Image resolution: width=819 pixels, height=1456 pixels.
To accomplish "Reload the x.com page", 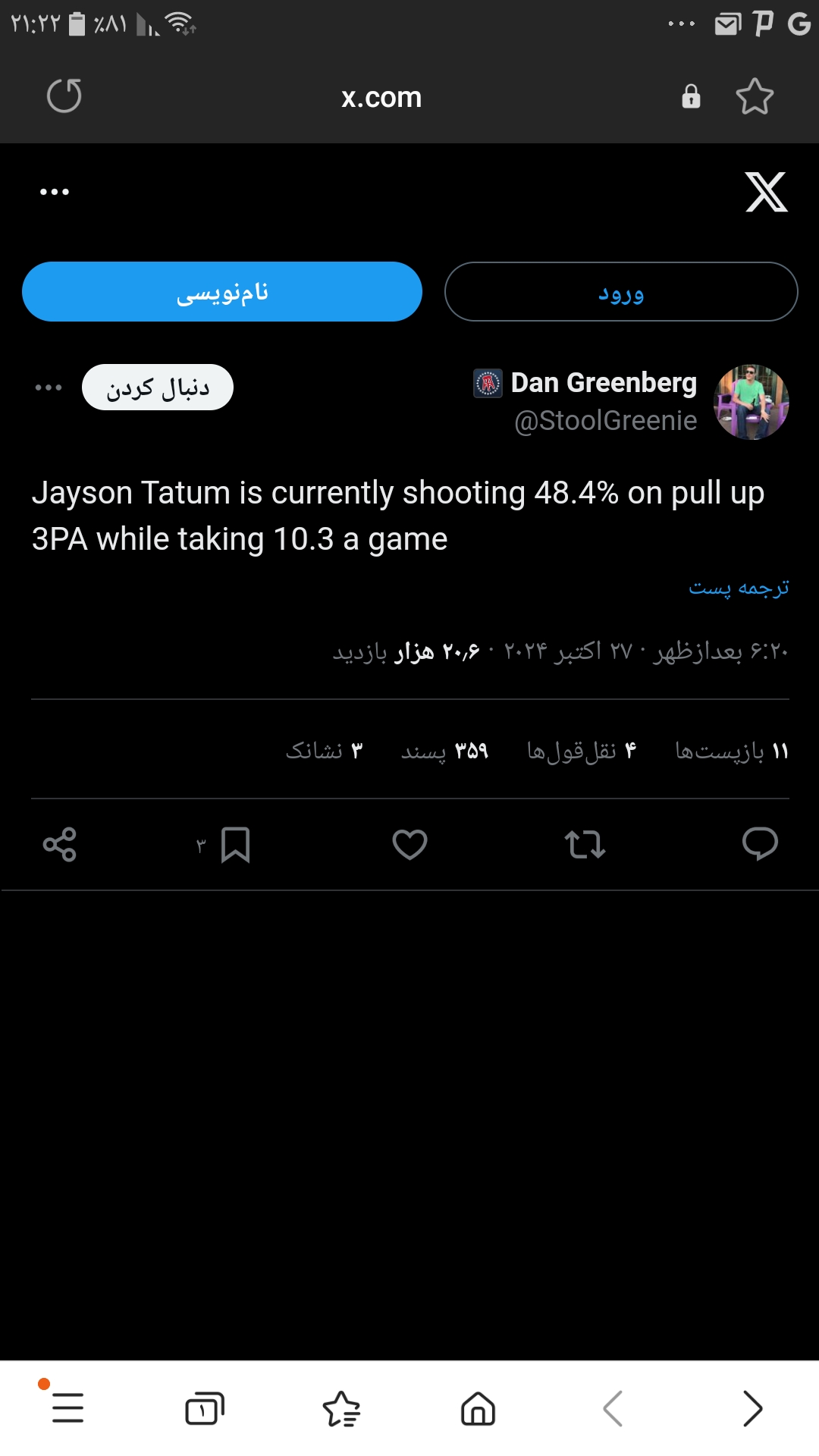I will pos(64,96).
